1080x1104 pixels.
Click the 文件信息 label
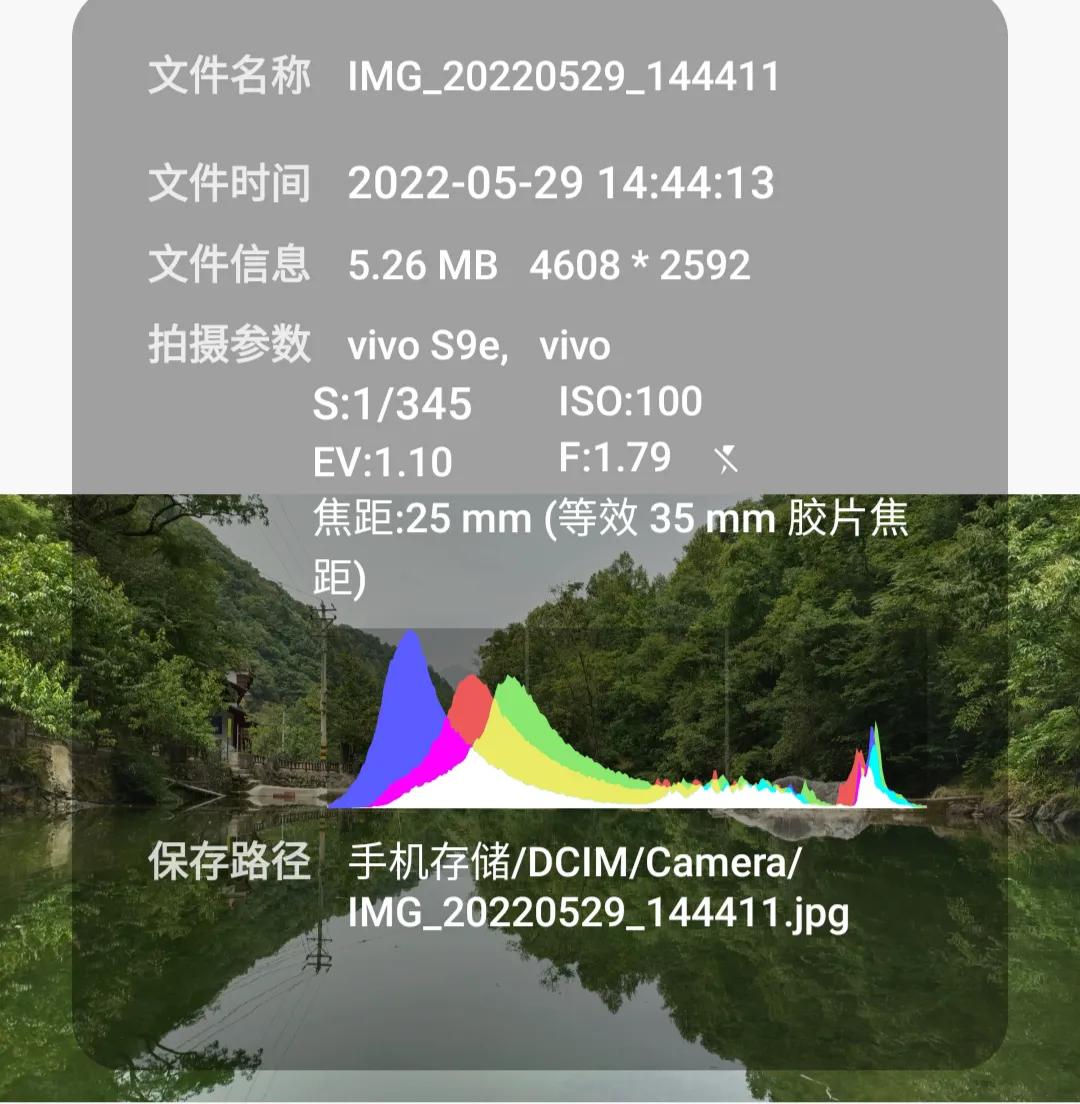(228, 265)
